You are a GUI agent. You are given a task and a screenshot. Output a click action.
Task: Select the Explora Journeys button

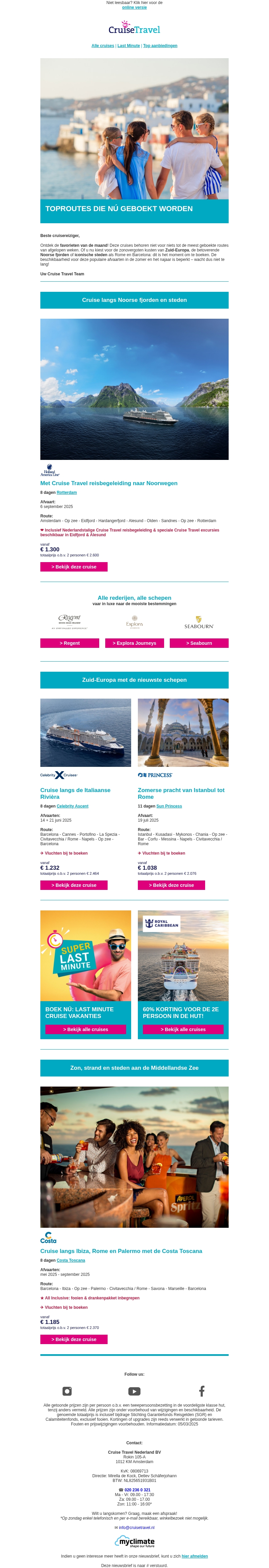134,643
